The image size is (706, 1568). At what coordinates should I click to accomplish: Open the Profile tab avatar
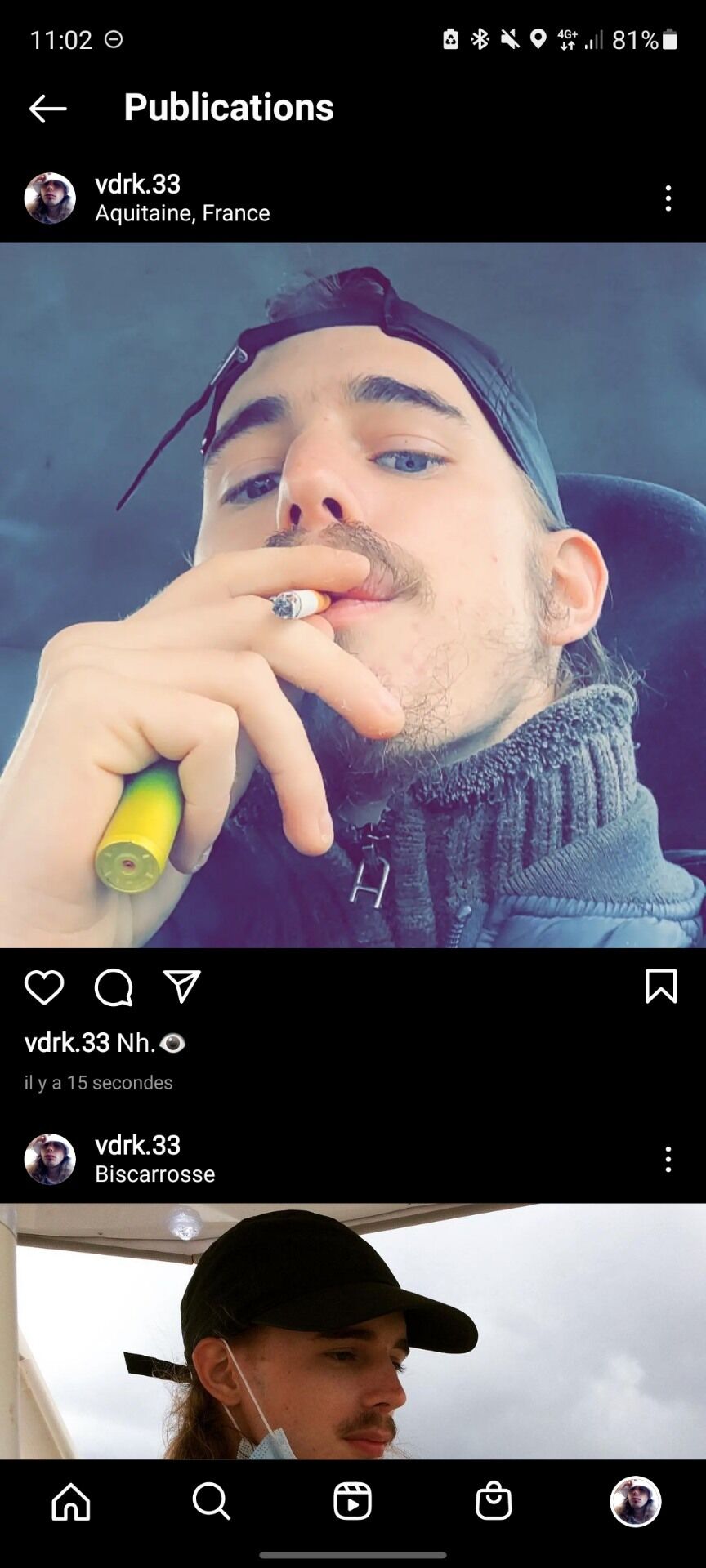click(x=635, y=1501)
